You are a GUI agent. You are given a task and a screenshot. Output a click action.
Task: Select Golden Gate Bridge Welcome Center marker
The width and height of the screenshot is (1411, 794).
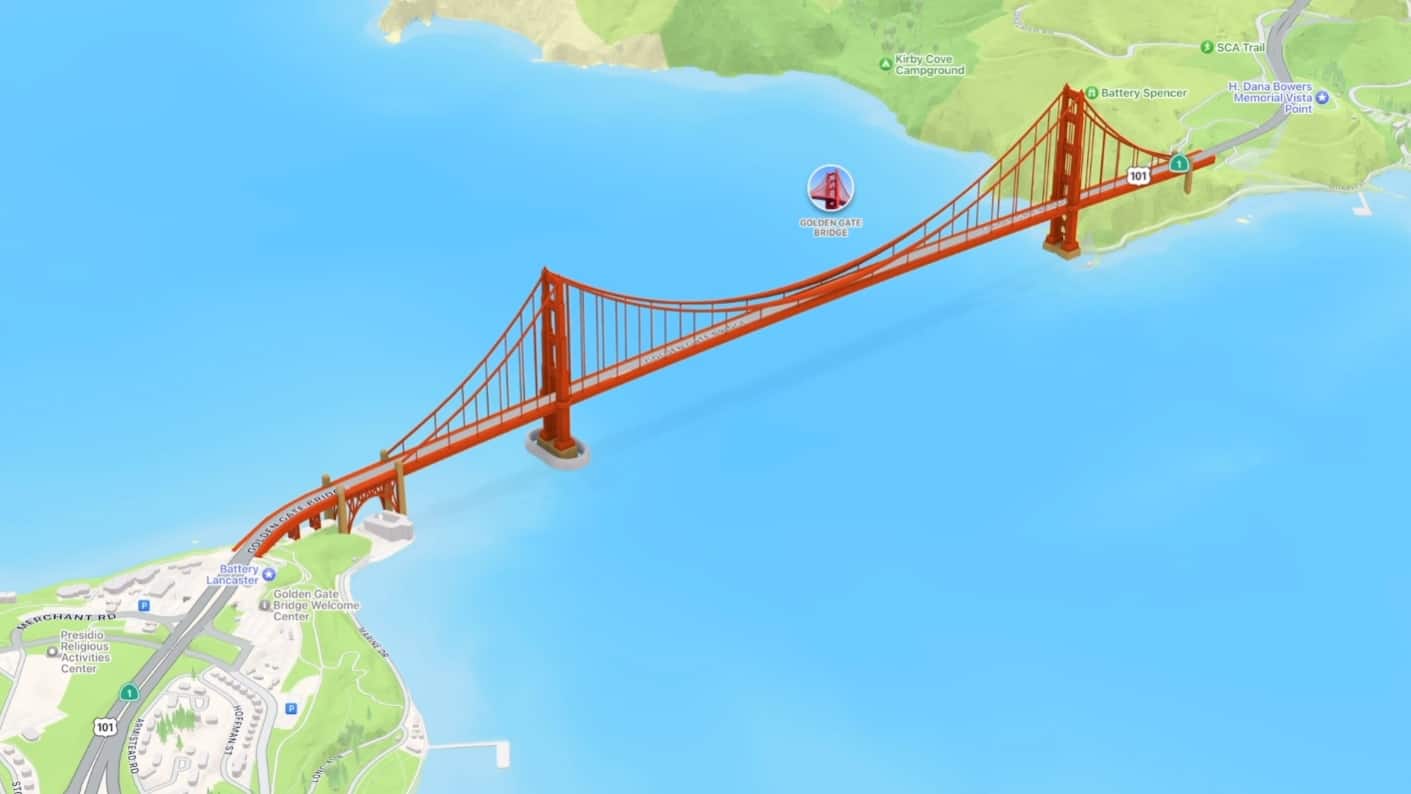266,606
